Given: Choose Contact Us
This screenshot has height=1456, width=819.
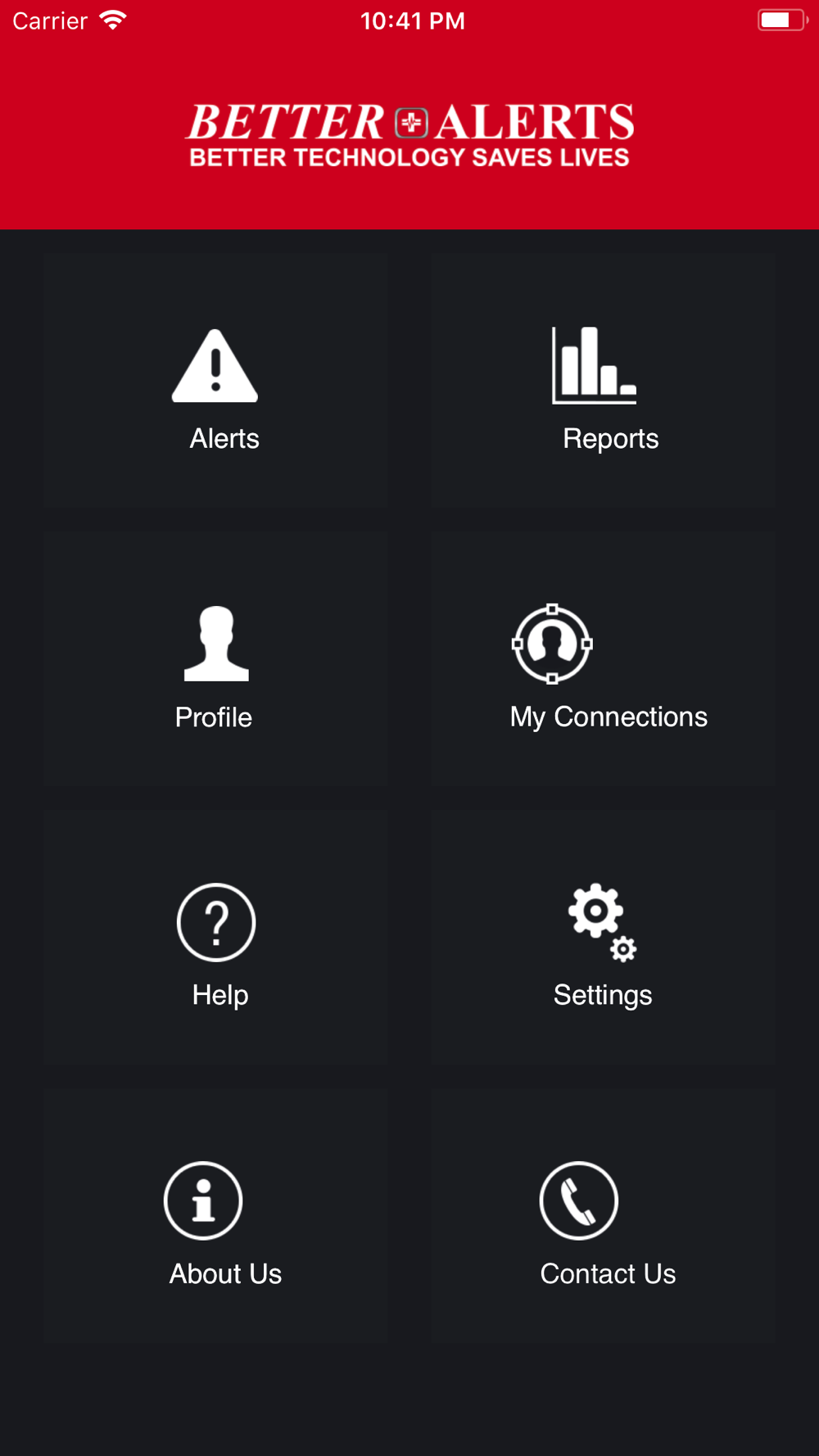Looking at the screenshot, I should tap(604, 1216).
